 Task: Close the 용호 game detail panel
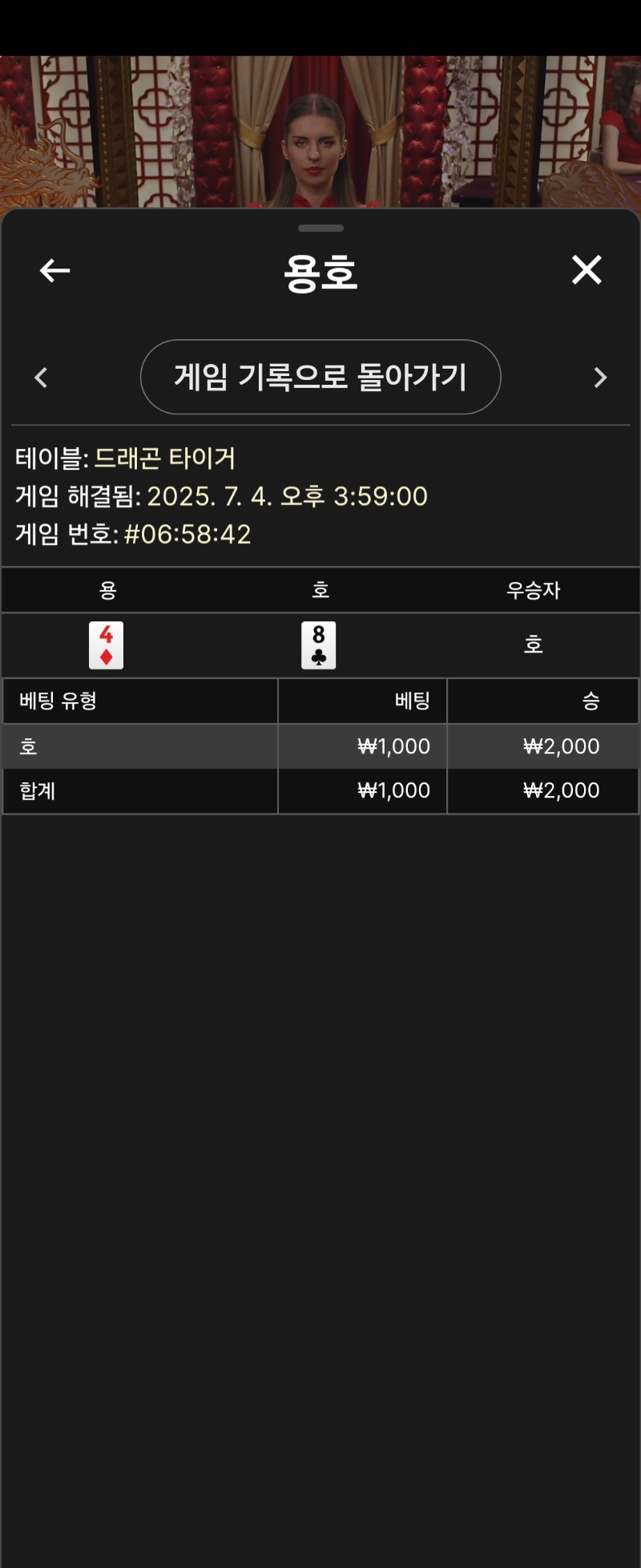587,270
